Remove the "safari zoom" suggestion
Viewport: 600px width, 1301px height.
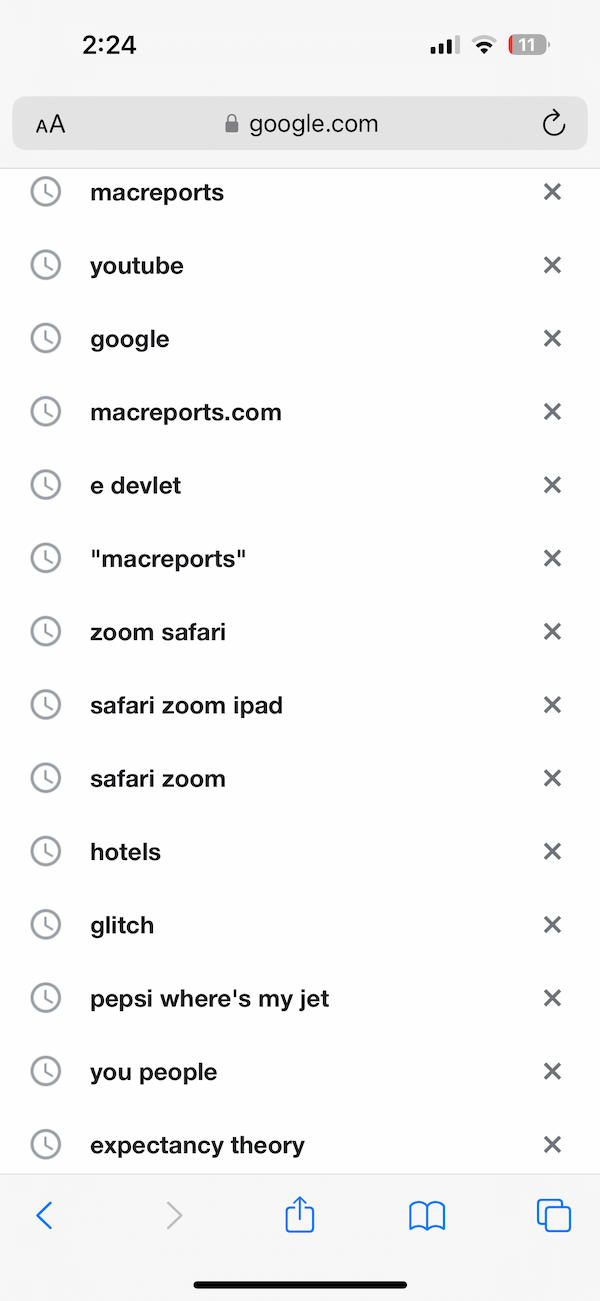point(552,779)
